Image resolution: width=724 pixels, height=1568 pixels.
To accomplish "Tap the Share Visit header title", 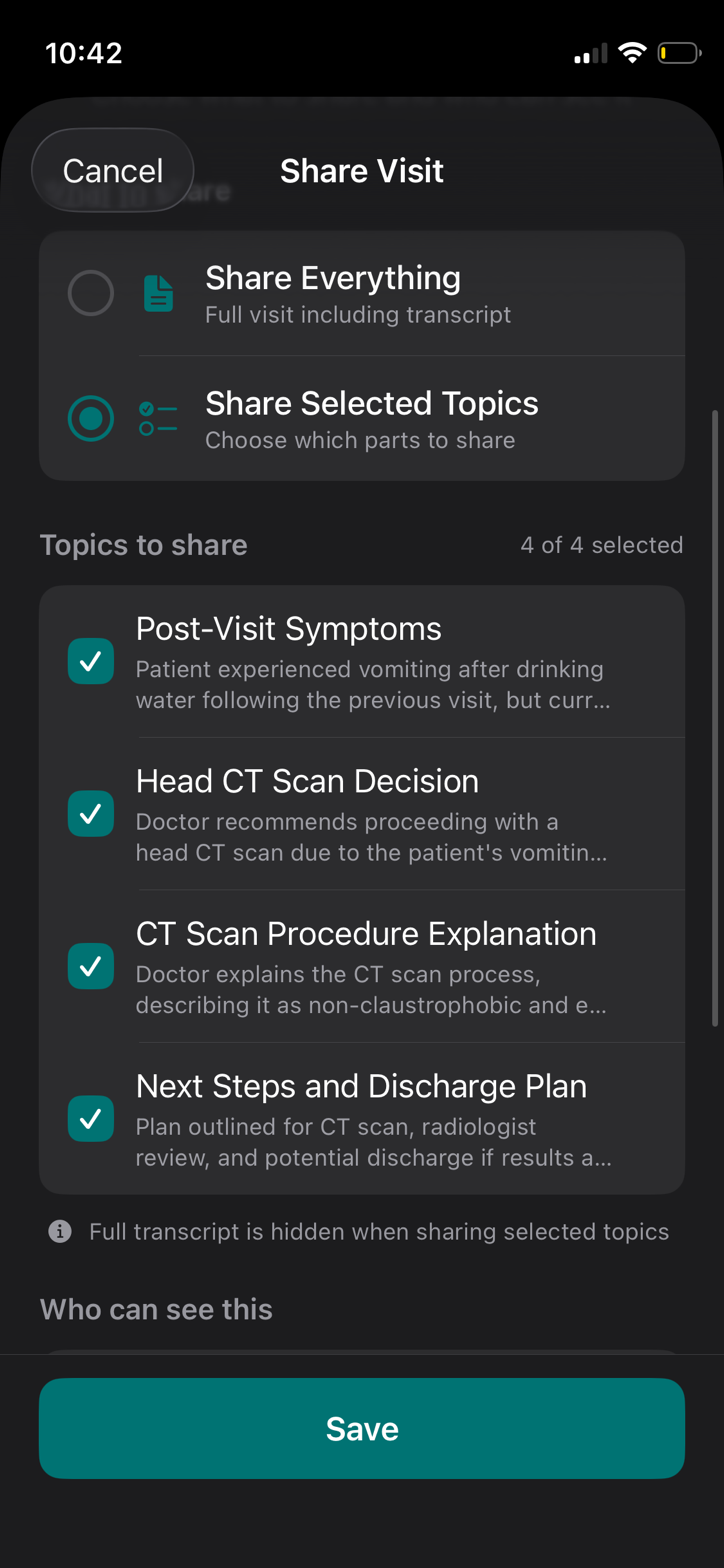I will click(362, 170).
